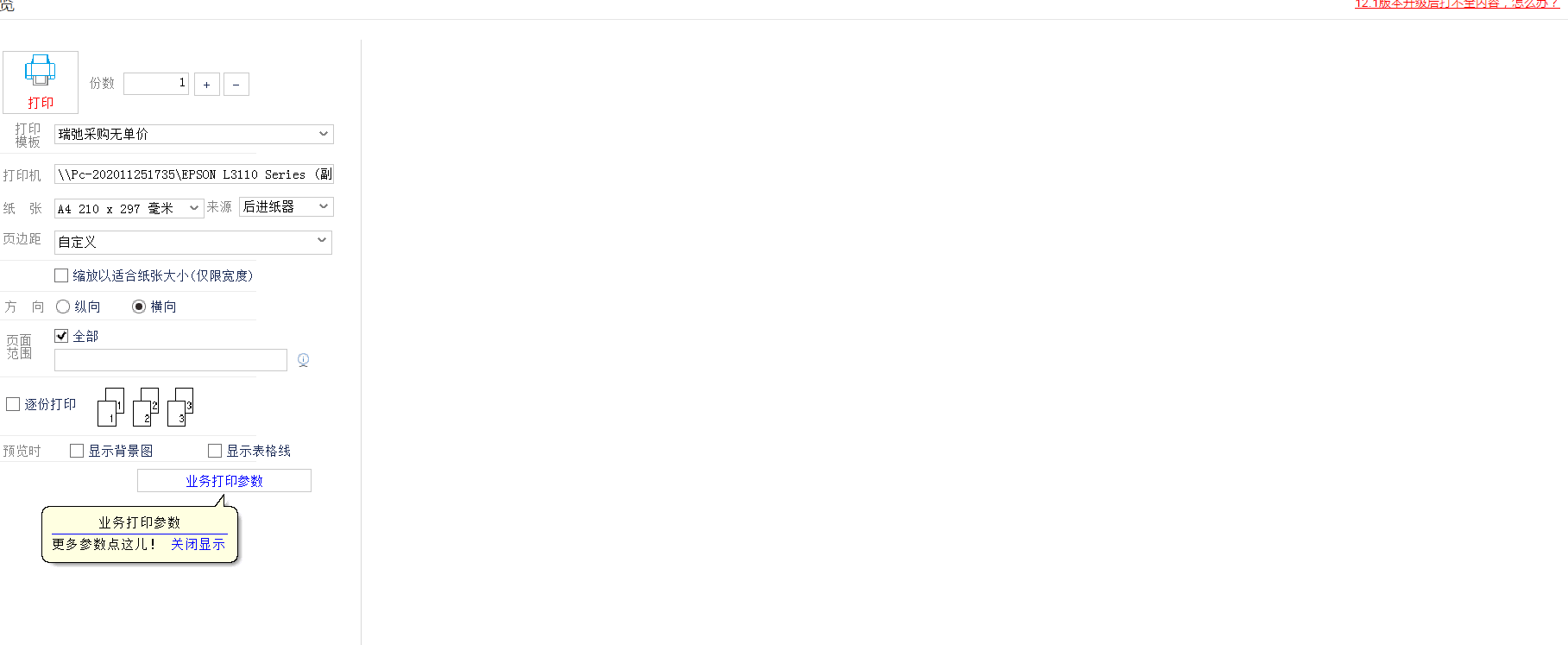
Task: Tap the 打印 print button
Action: [x=41, y=82]
